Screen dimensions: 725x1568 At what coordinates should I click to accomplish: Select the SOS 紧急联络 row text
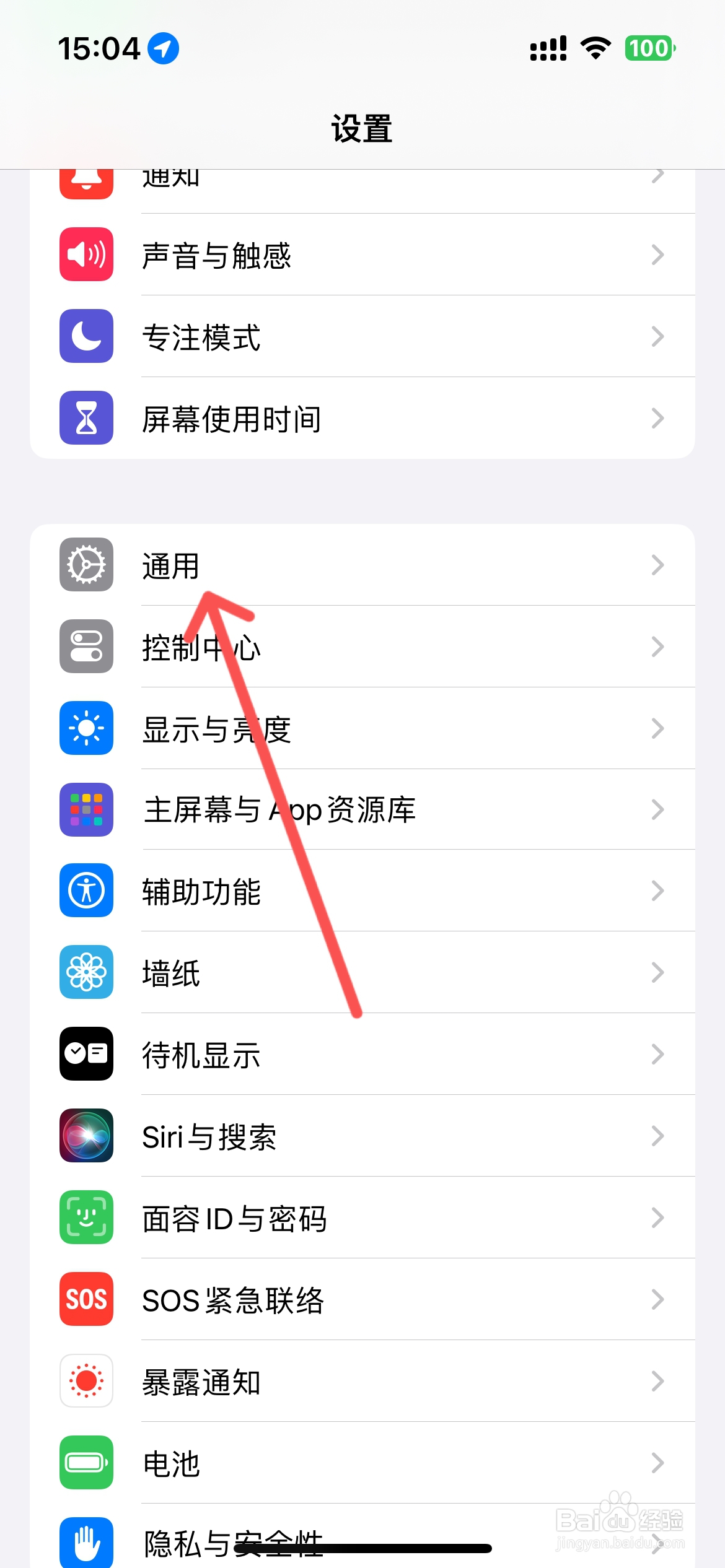234,1299
